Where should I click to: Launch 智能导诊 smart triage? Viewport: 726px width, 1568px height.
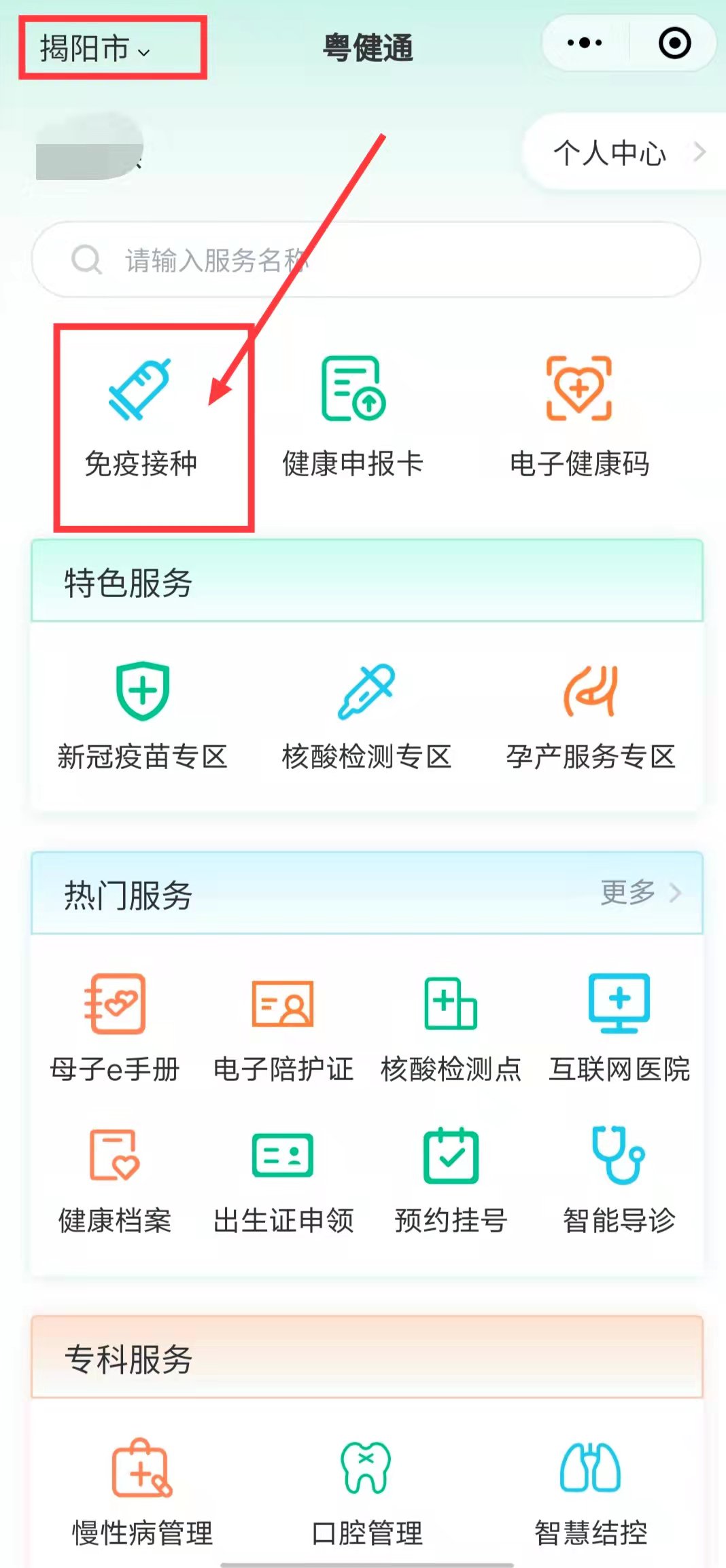(x=619, y=1180)
